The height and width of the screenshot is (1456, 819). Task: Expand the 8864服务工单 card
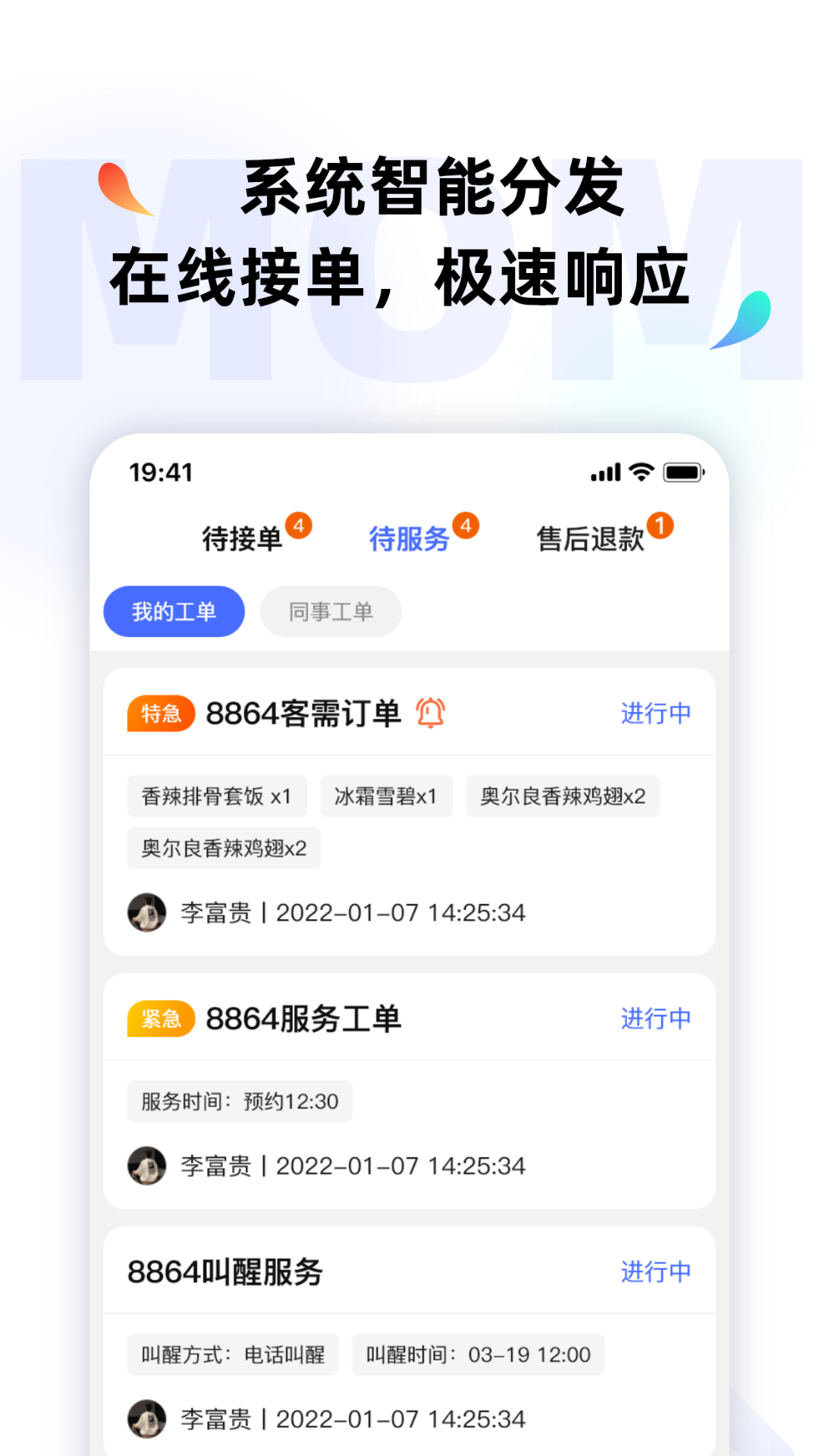click(x=303, y=1018)
